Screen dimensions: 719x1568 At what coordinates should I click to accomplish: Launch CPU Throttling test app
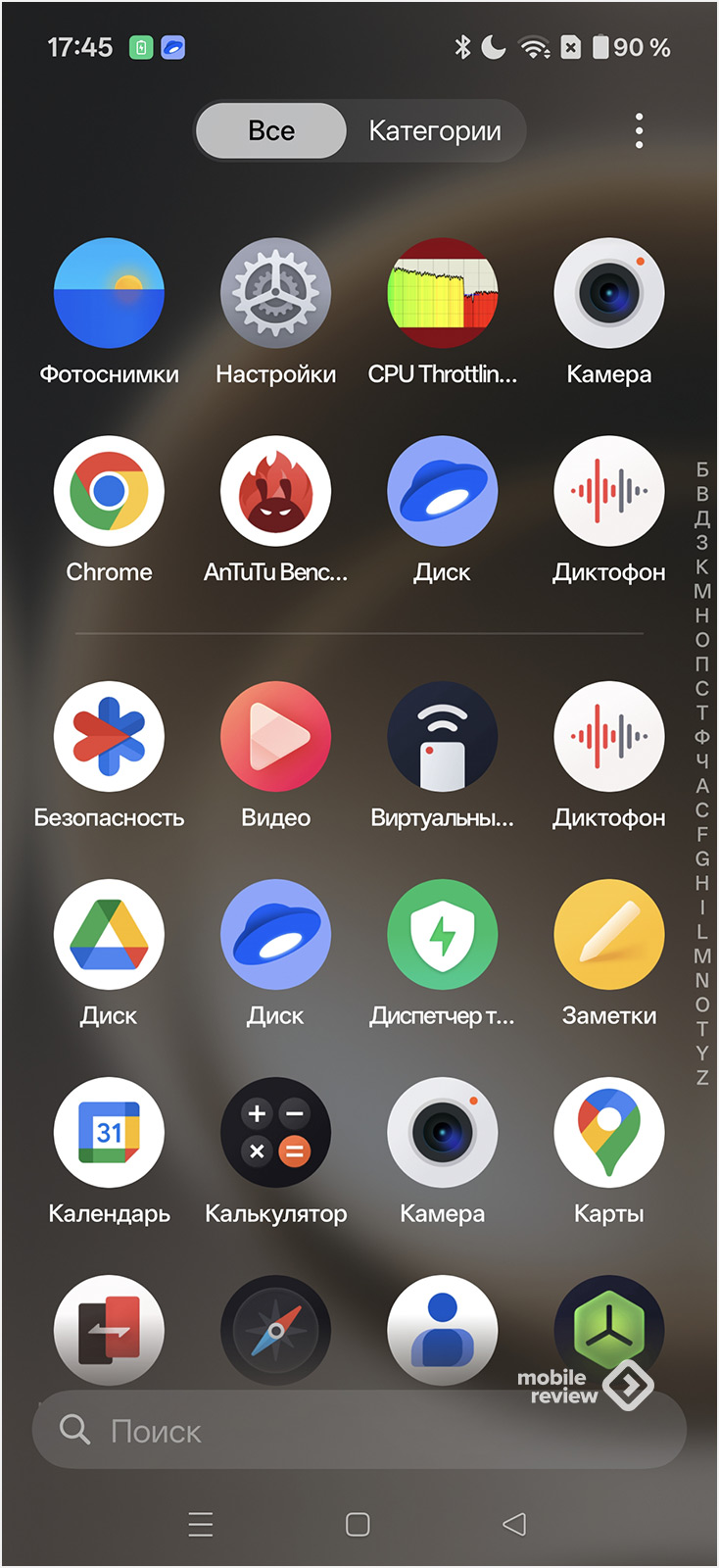click(x=442, y=293)
